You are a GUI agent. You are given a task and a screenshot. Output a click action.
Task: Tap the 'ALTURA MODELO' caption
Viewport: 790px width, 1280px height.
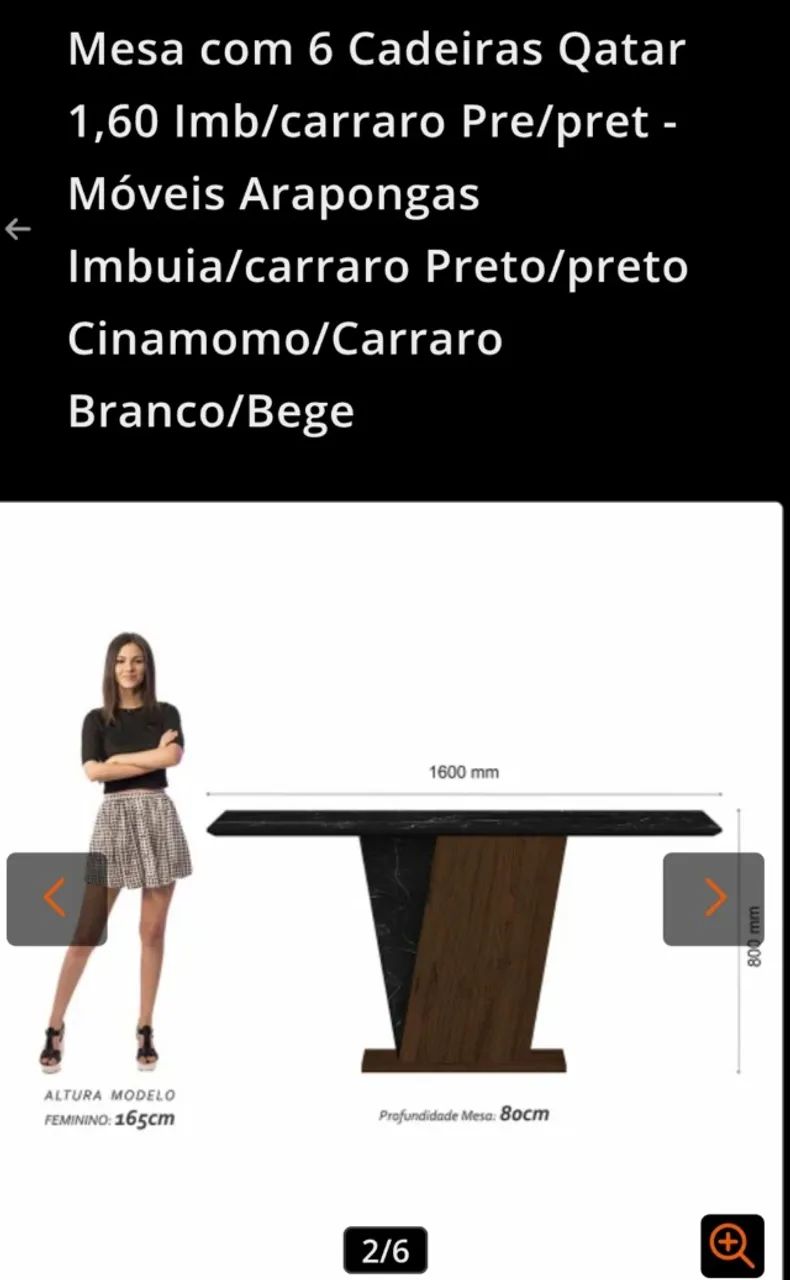(x=112, y=1094)
